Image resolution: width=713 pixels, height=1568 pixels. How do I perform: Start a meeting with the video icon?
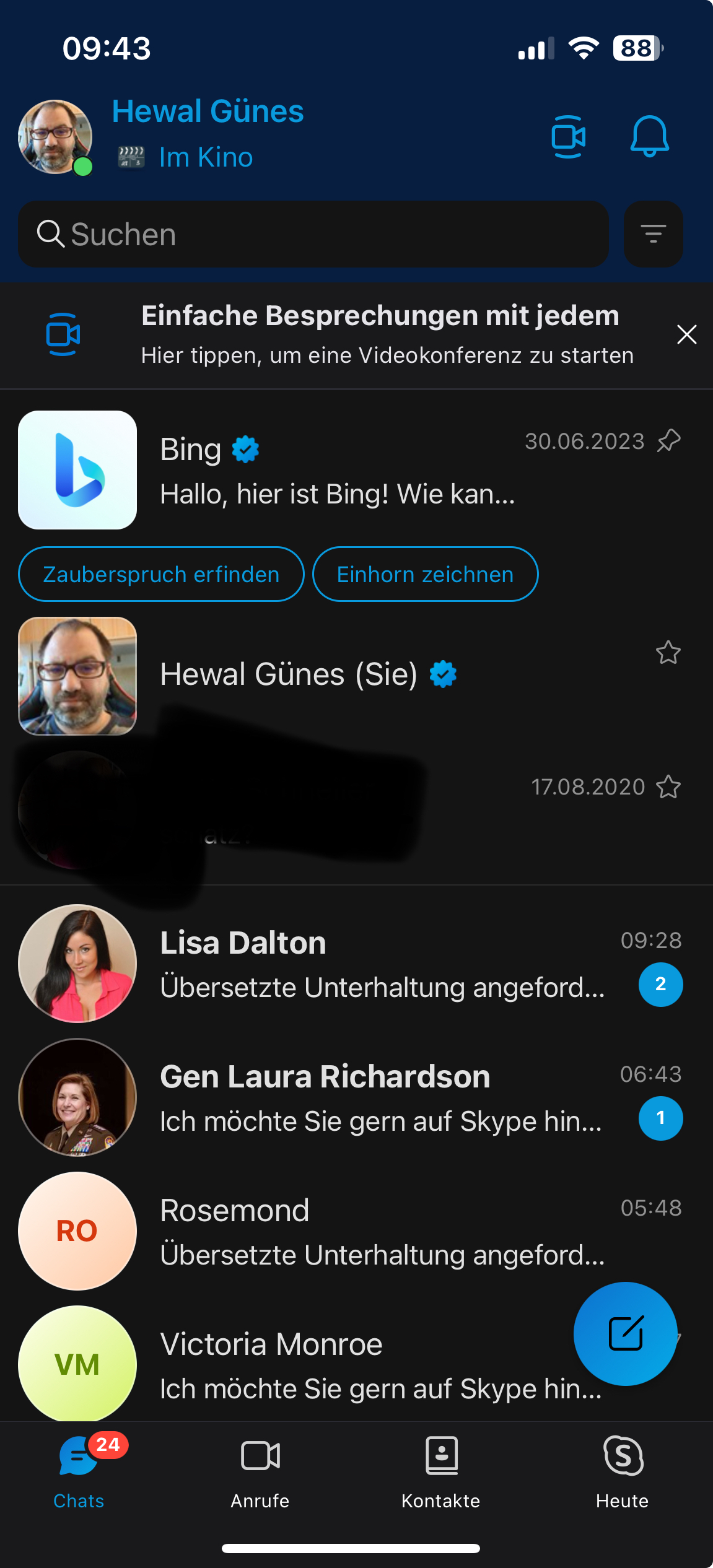(x=568, y=137)
